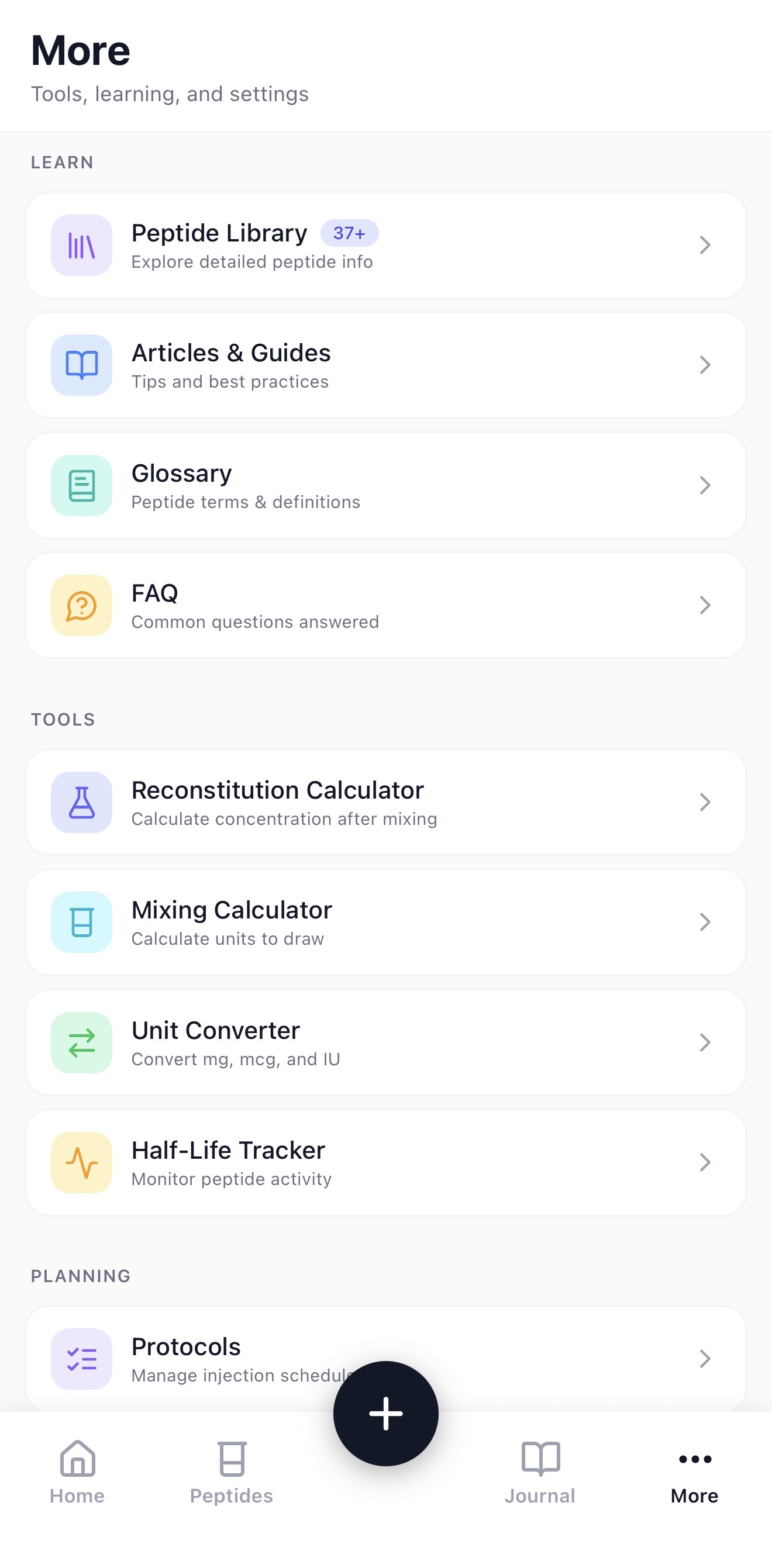This screenshot has width=772, height=1568.
Task: Launch the Reconstitution Calculator
Action: [385, 802]
